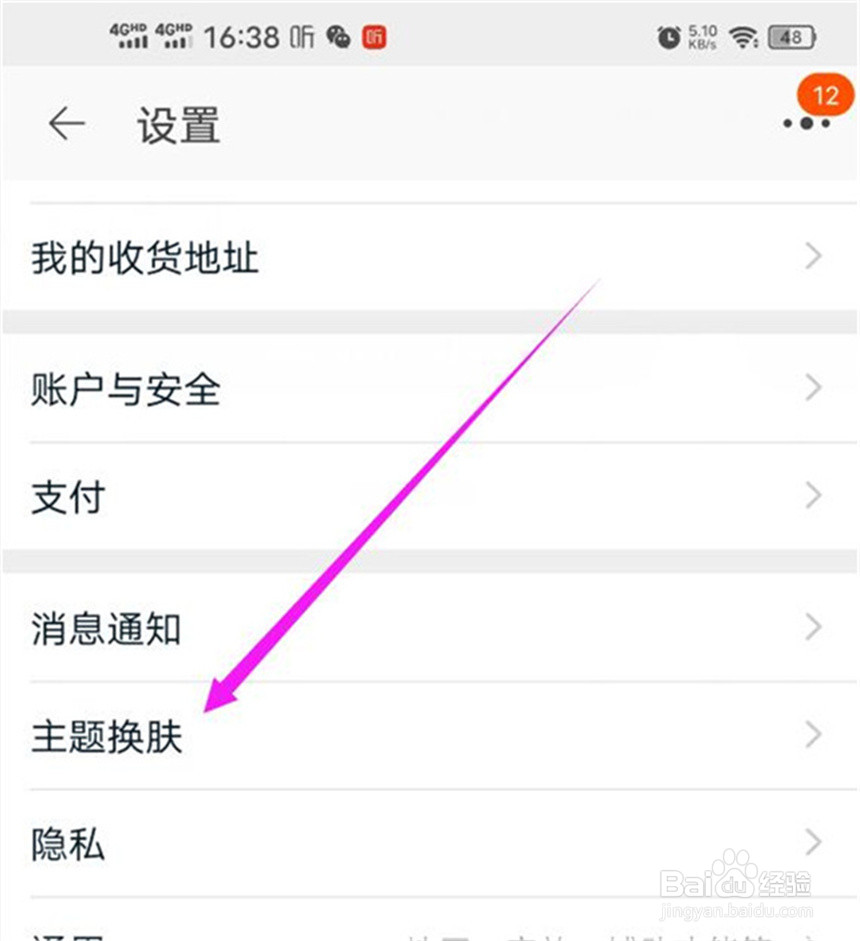Open 账户与安全 settings
The width and height of the screenshot is (860, 941).
pyautogui.click(x=125, y=390)
